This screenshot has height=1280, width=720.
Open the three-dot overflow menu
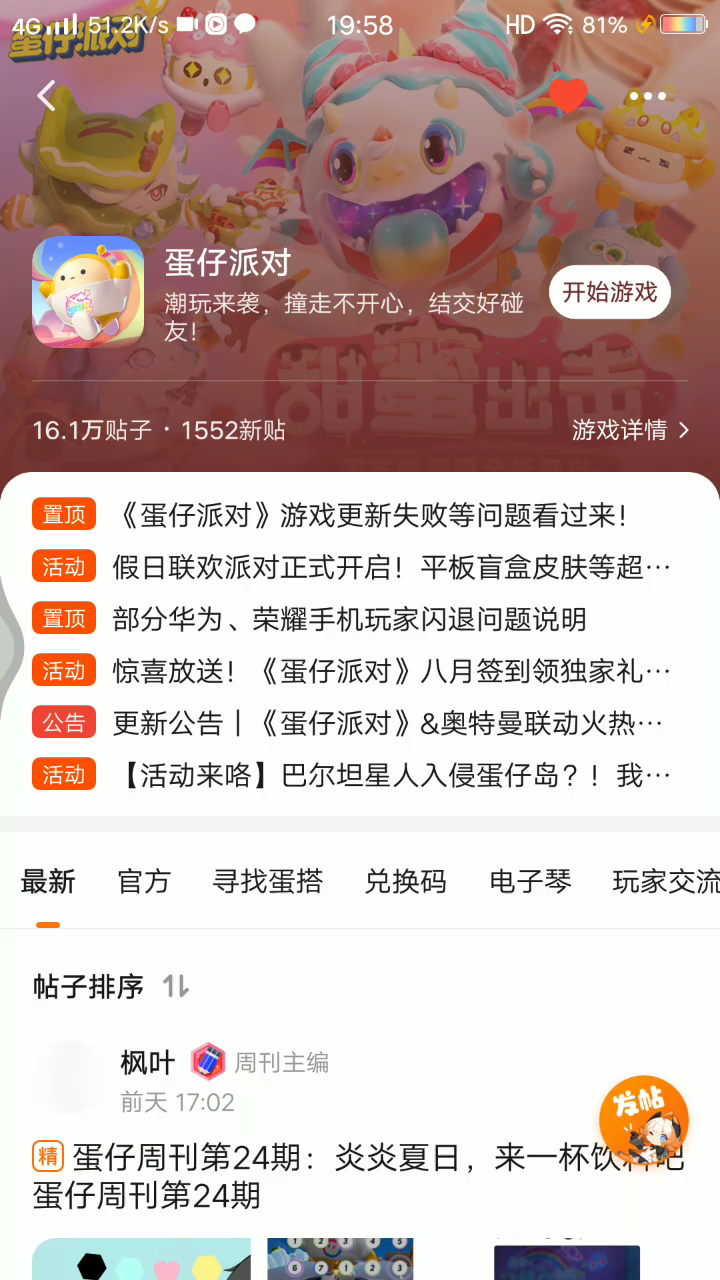[x=647, y=96]
